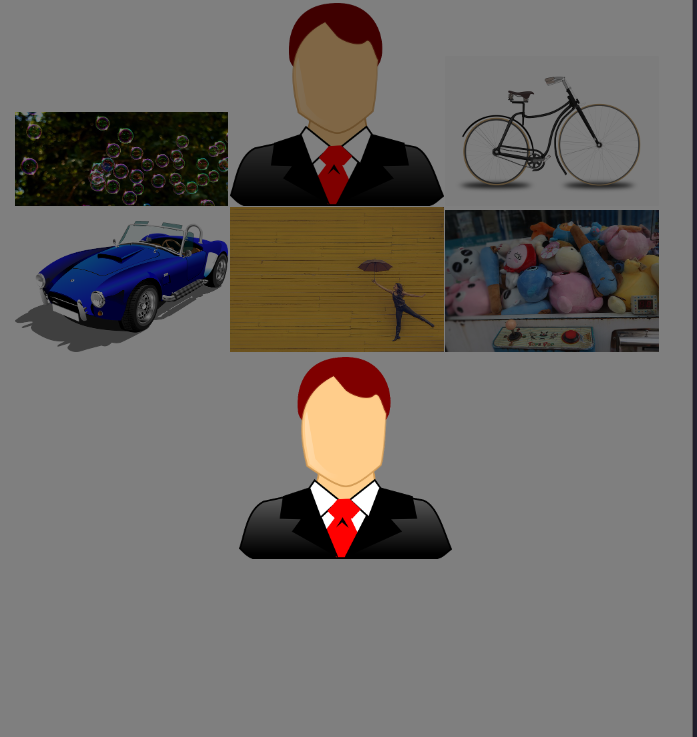697x737 pixels.
Task: Open the bright businessman avatar image
Action: [x=345, y=458]
